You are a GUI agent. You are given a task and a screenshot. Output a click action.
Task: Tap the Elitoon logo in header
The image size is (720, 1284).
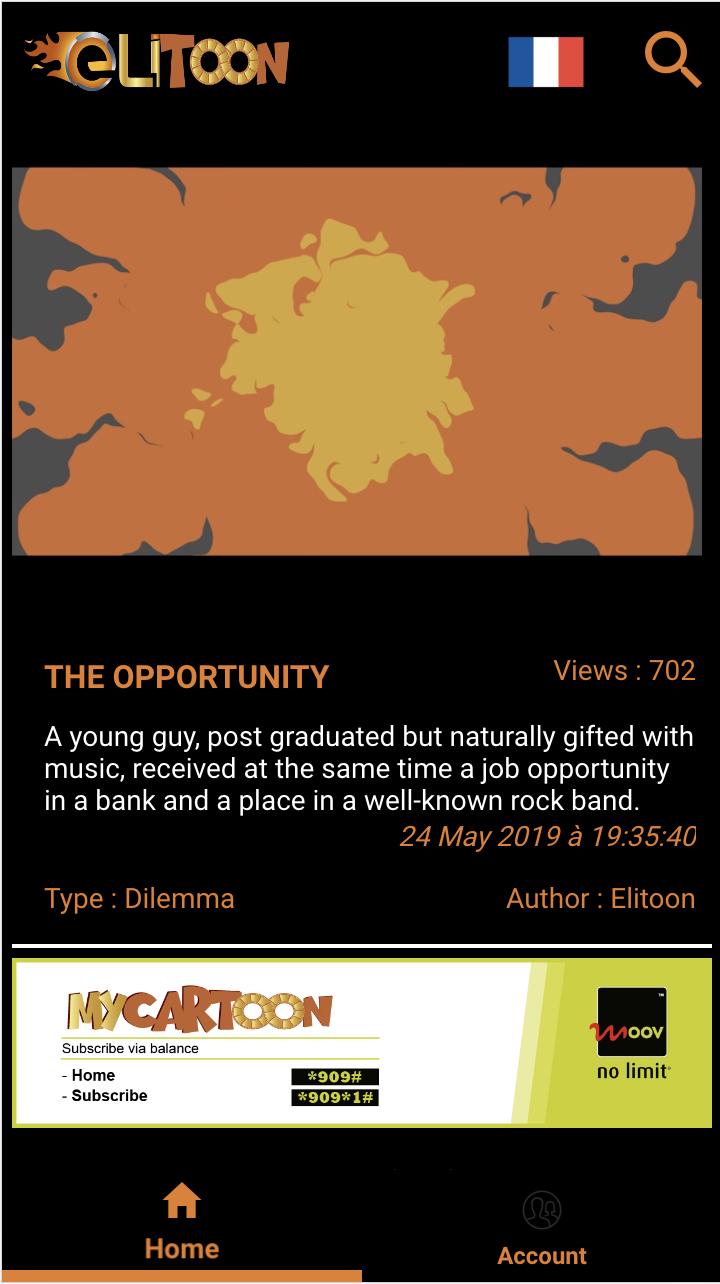157,62
